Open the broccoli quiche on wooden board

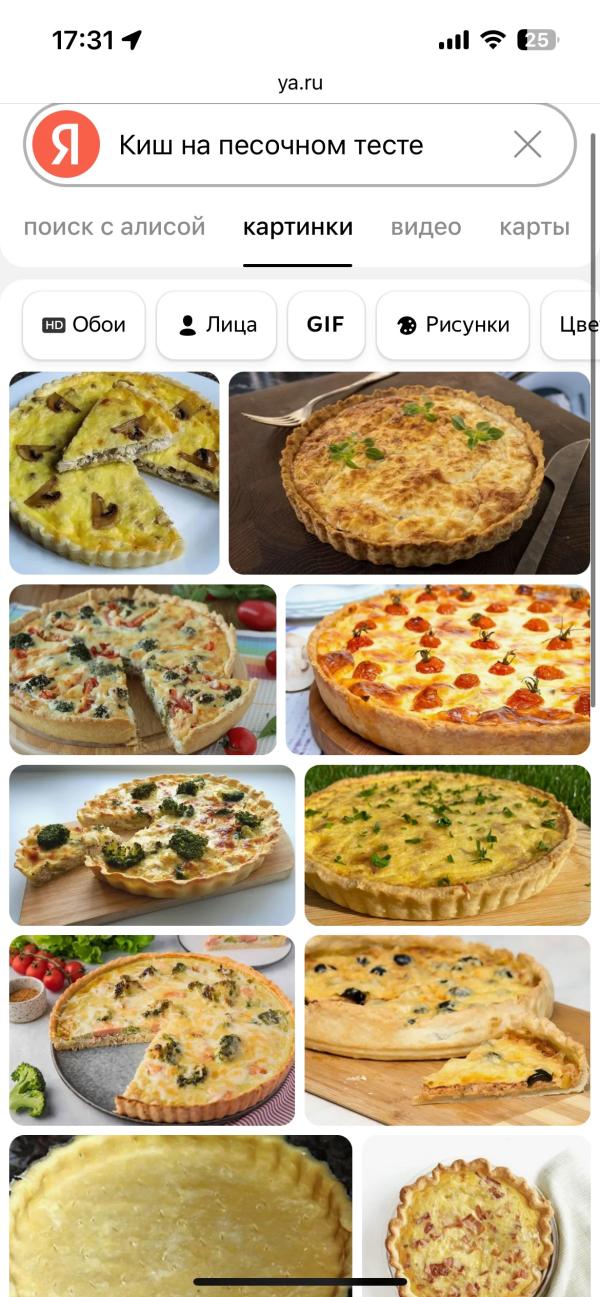click(152, 845)
